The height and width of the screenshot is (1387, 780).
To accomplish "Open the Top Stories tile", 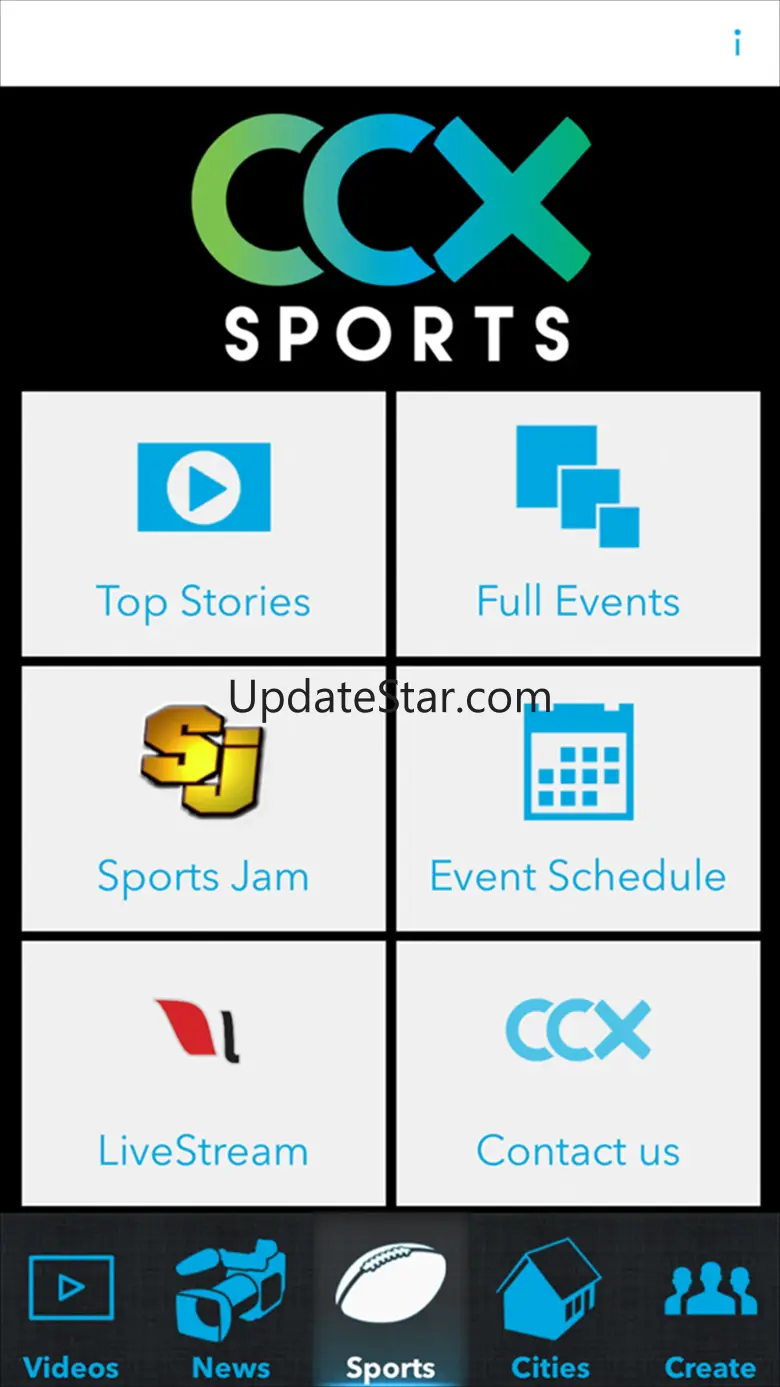I will (x=203, y=524).
